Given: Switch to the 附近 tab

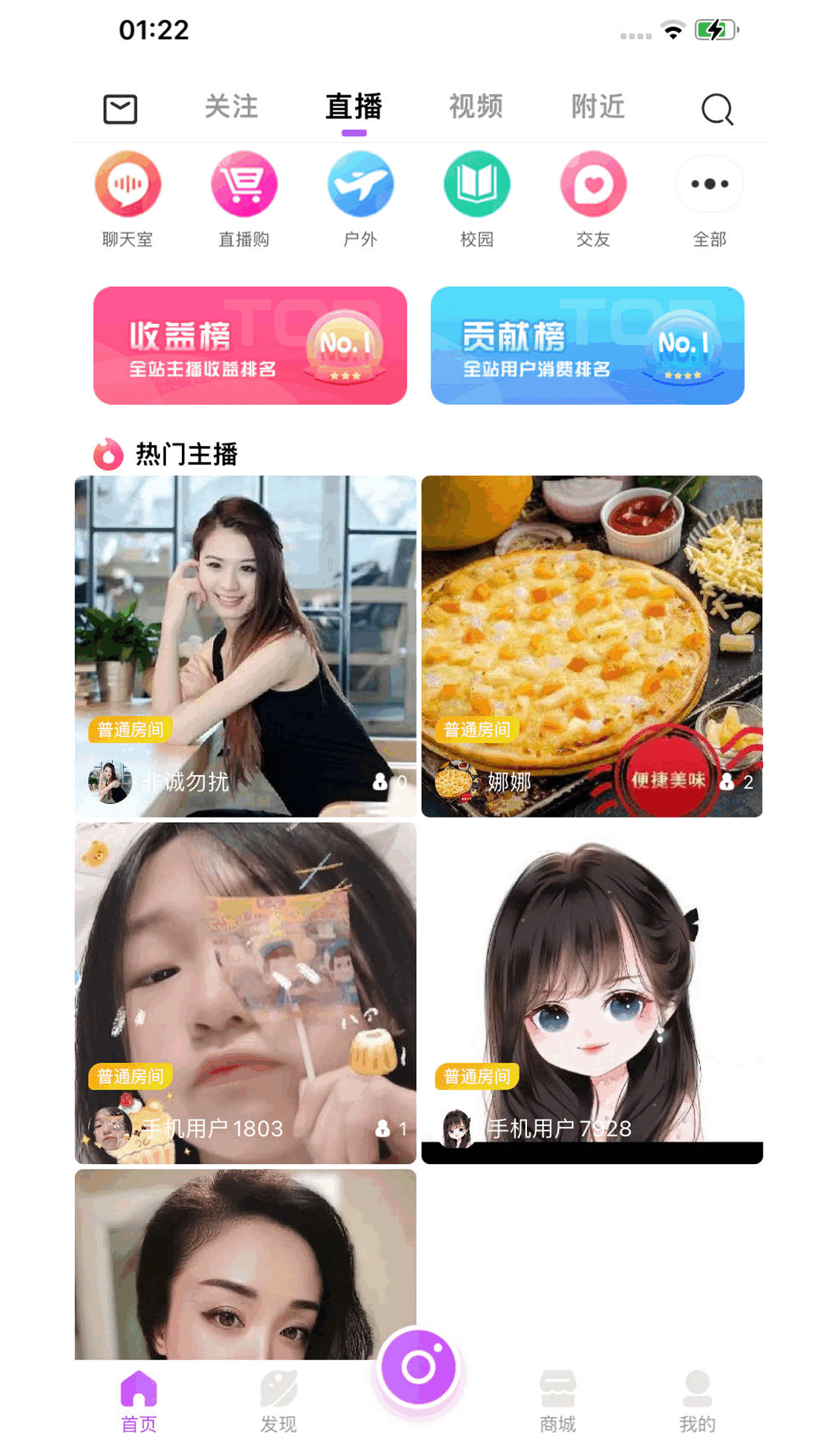Looking at the screenshot, I should [598, 107].
